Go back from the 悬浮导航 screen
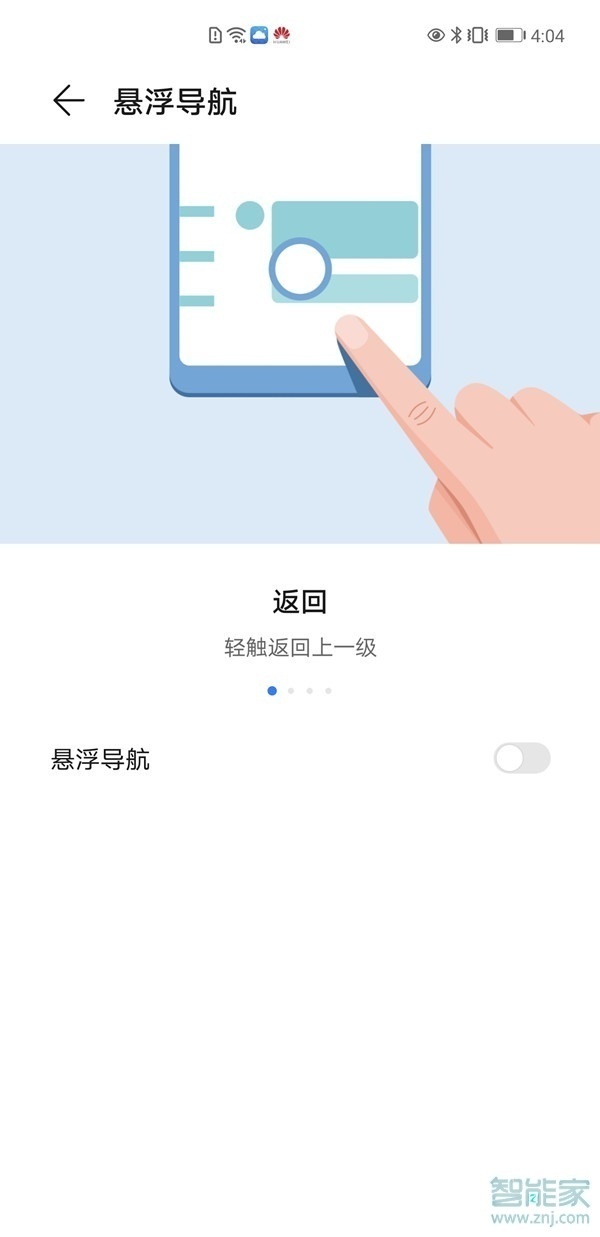Screen dimensions: 600x1237 pyautogui.click(x=68, y=101)
